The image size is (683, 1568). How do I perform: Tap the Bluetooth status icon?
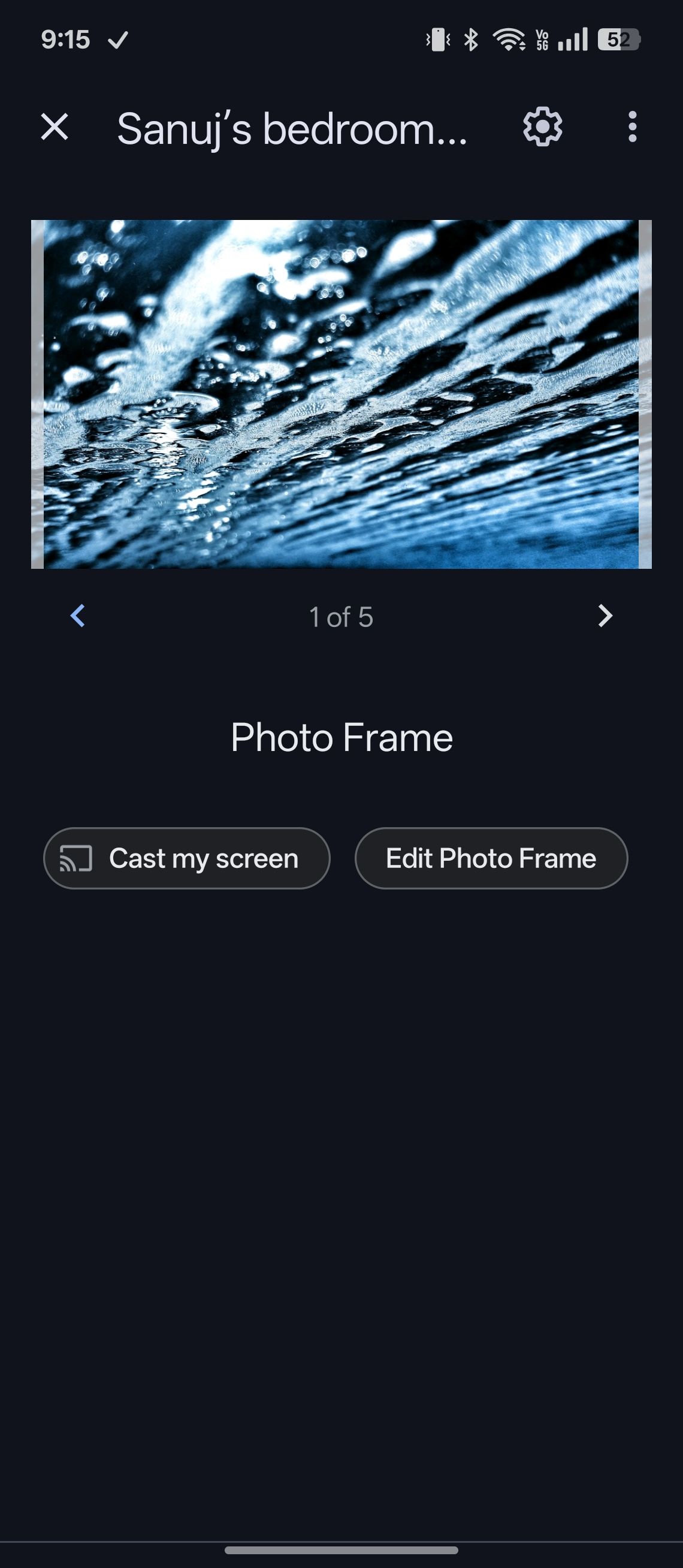pos(472,39)
